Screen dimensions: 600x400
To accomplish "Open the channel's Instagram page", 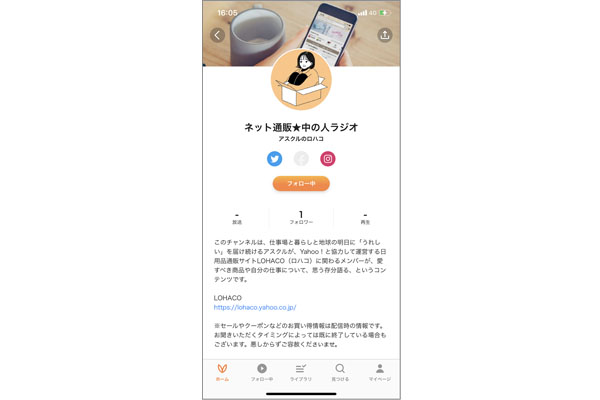I will click(328, 159).
